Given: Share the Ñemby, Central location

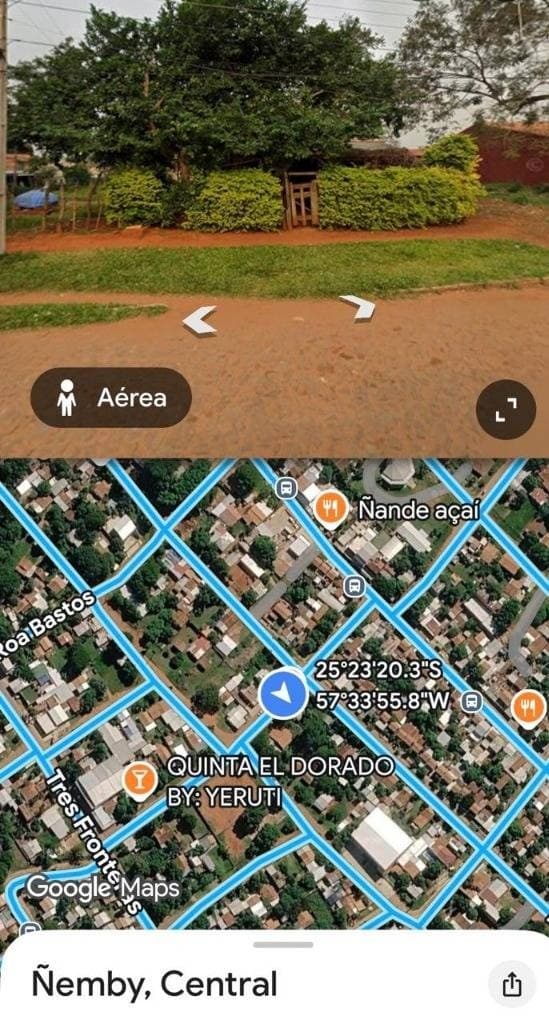Looking at the screenshot, I should click(x=512, y=984).
